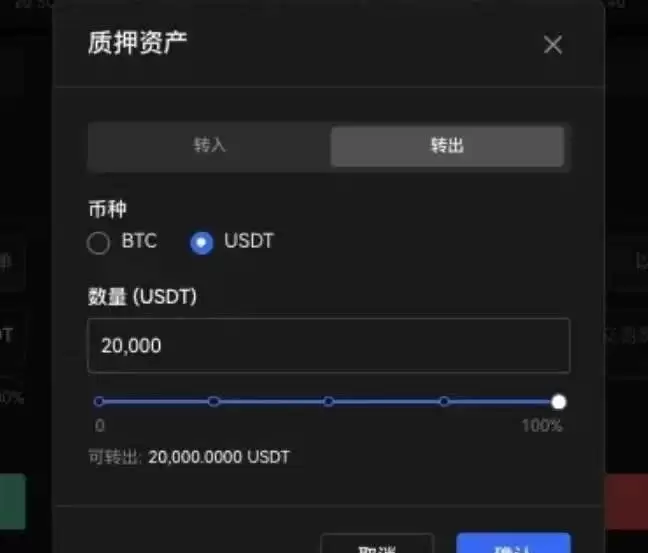Screen dimensions: 648x553
Task: Tap the 取消 button
Action: point(377,545)
